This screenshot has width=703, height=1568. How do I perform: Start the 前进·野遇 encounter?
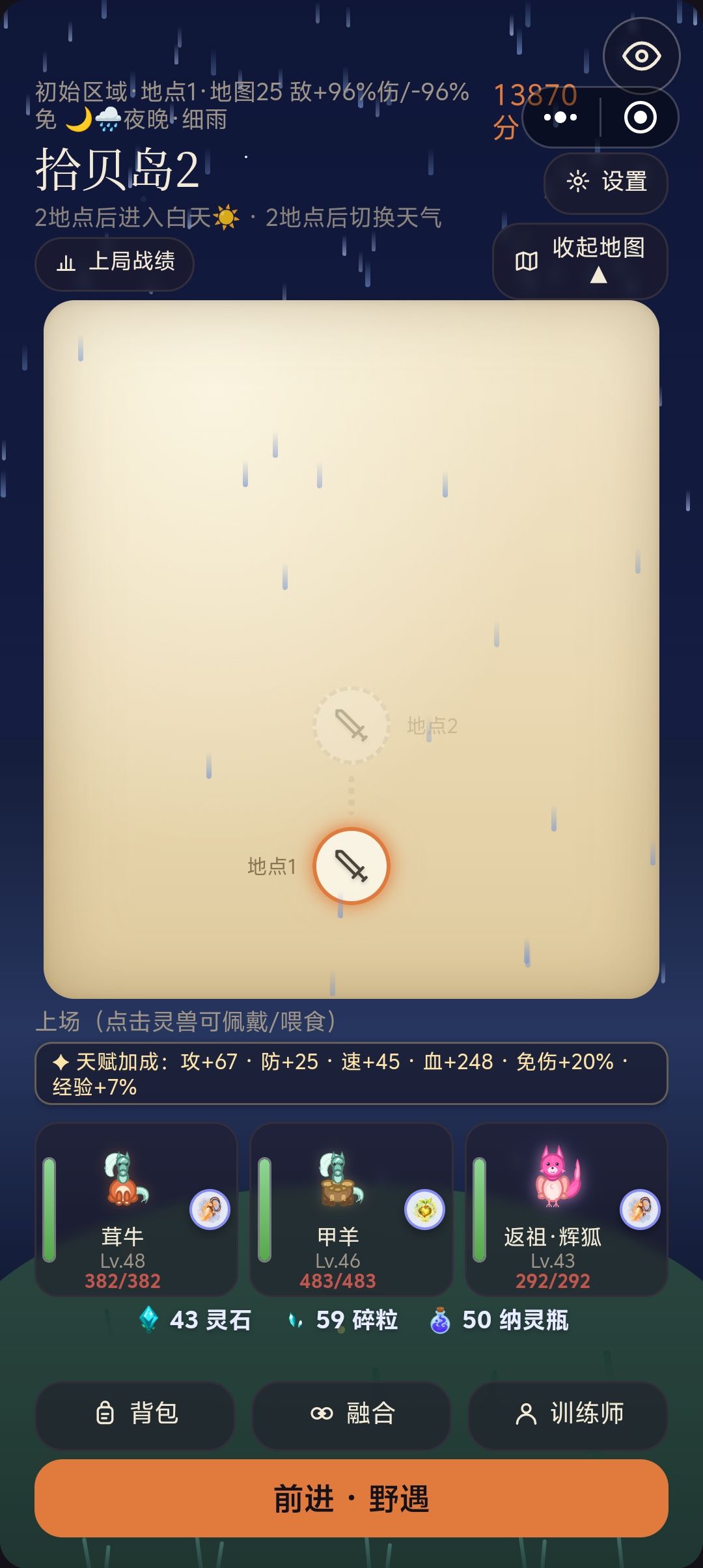point(351,1498)
